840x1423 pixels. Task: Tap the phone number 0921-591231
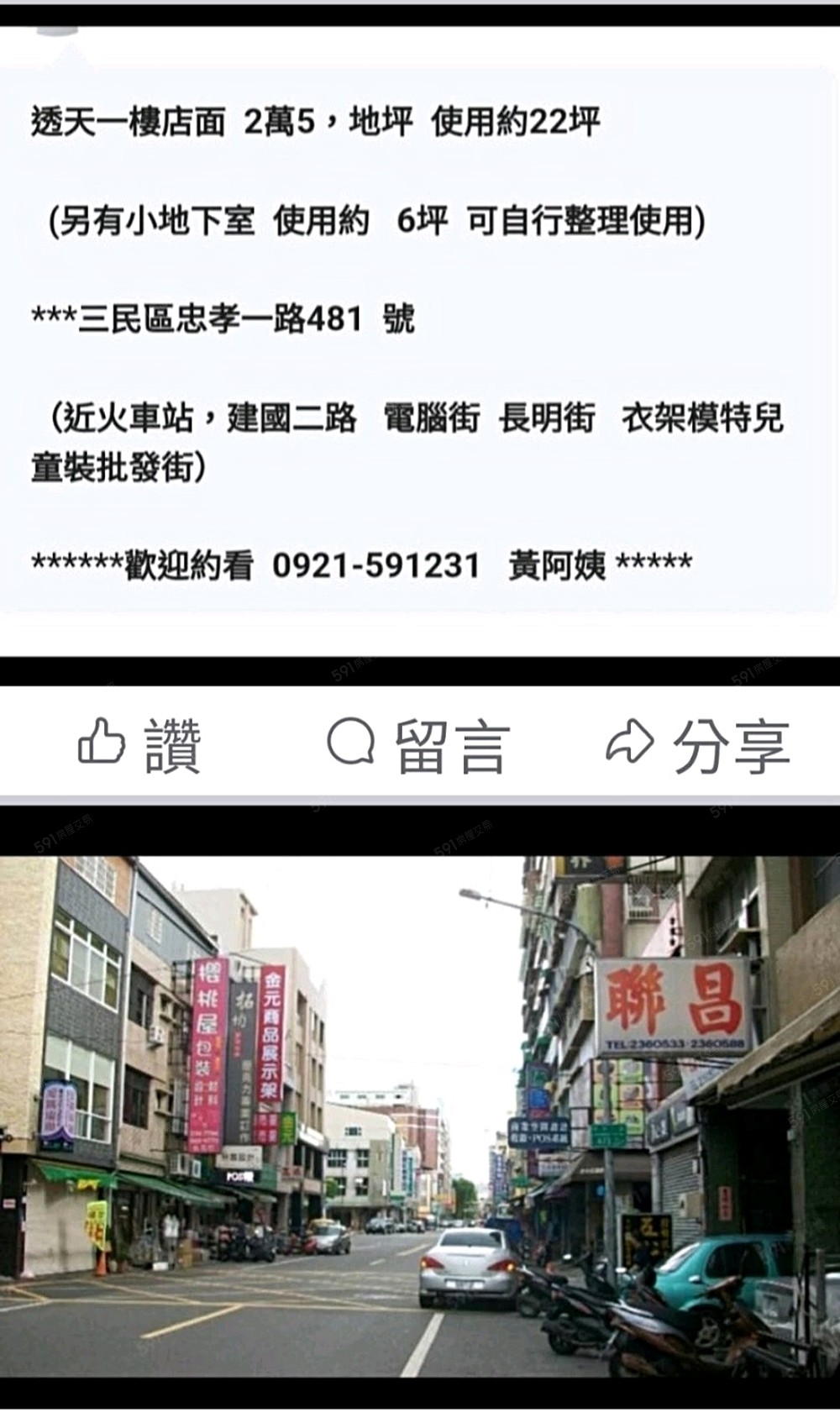(x=378, y=561)
